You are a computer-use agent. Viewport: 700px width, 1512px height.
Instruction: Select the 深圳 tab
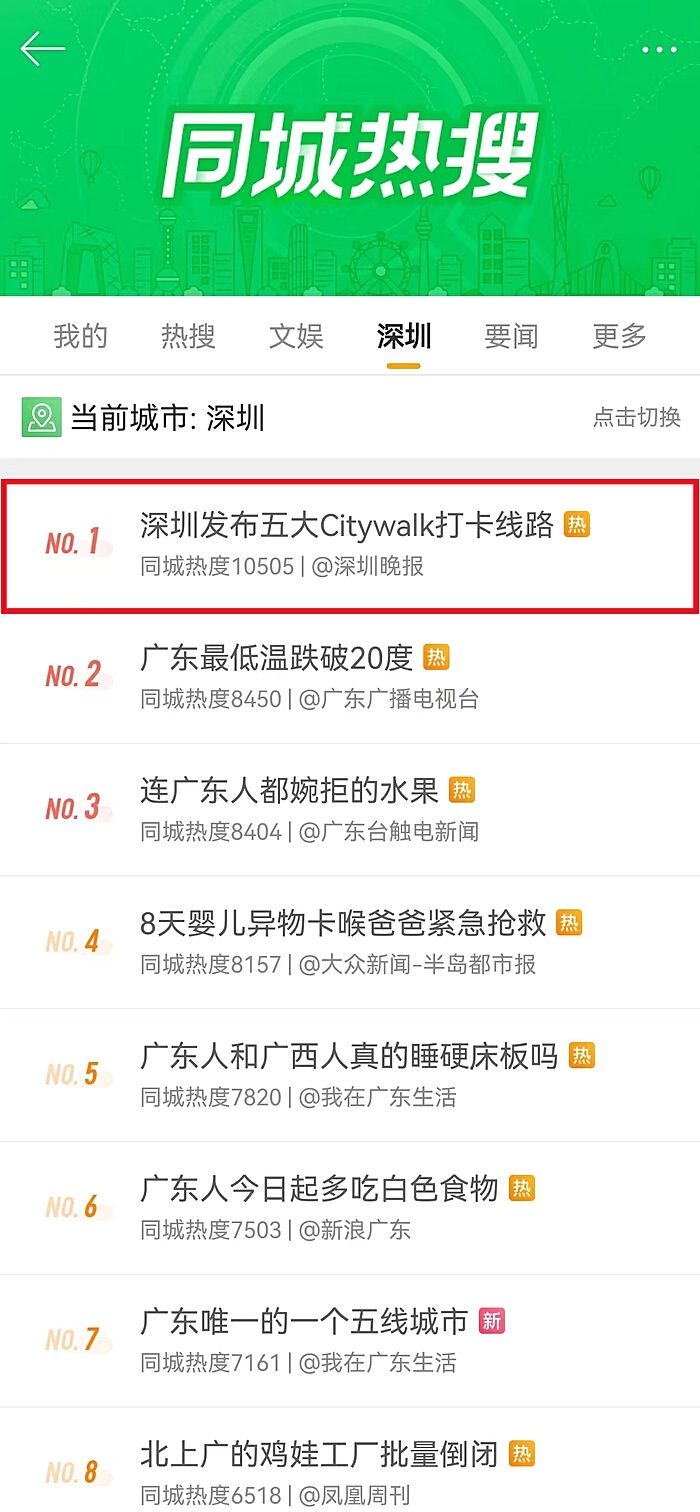(x=404, y=336)
